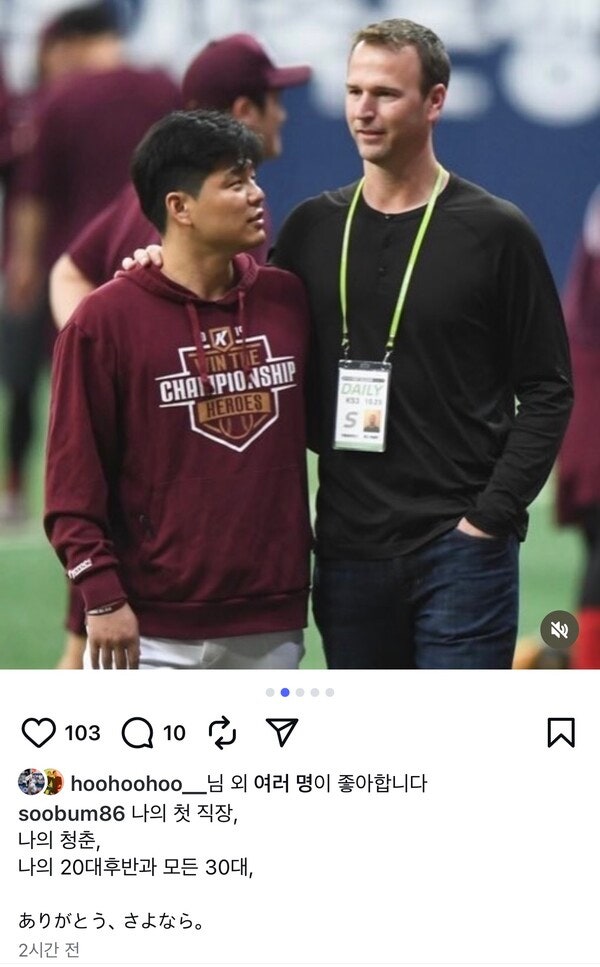Open the post photo
Screen dimensions: 600x967
tap(300, 335)
